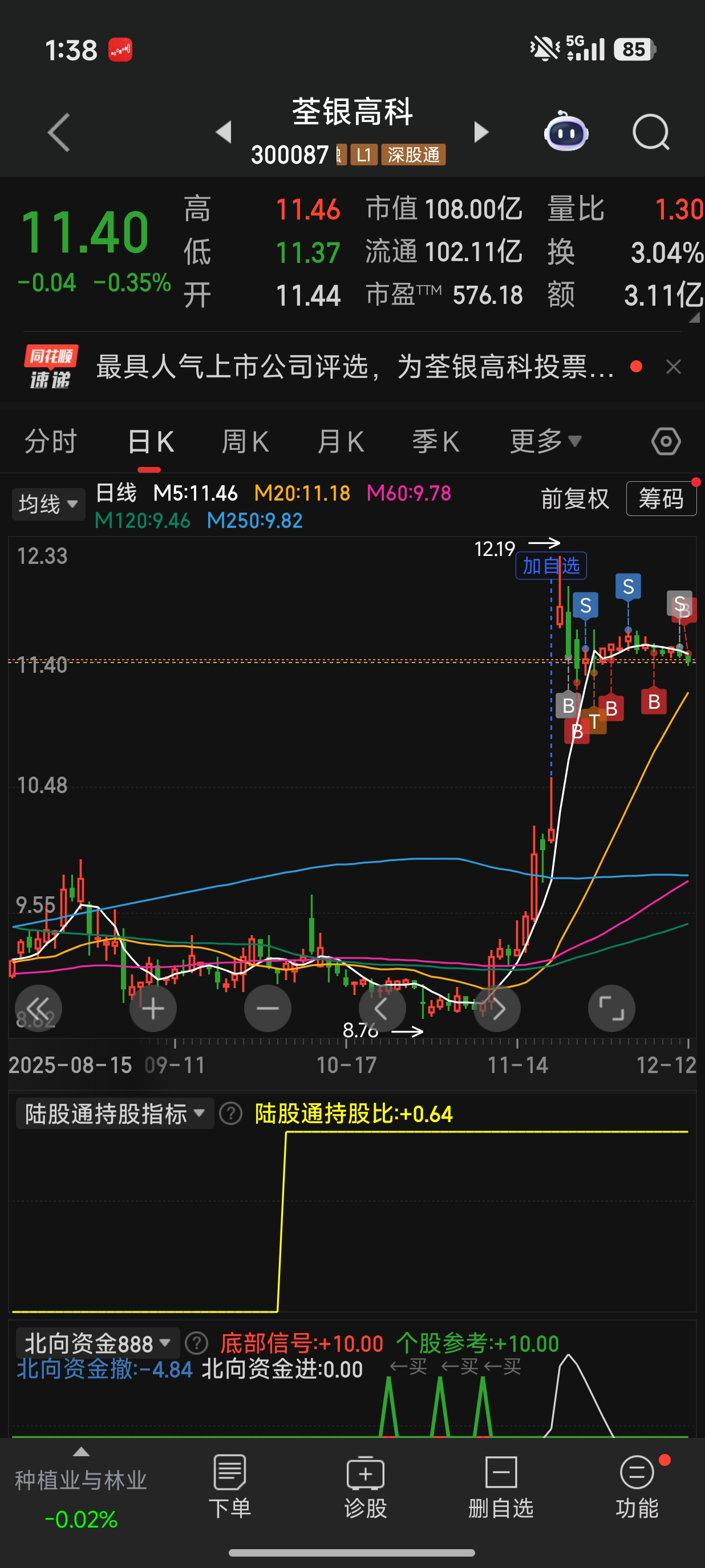
Task: Switch to the next stock arrow
Action: click(x=481, y=132)
